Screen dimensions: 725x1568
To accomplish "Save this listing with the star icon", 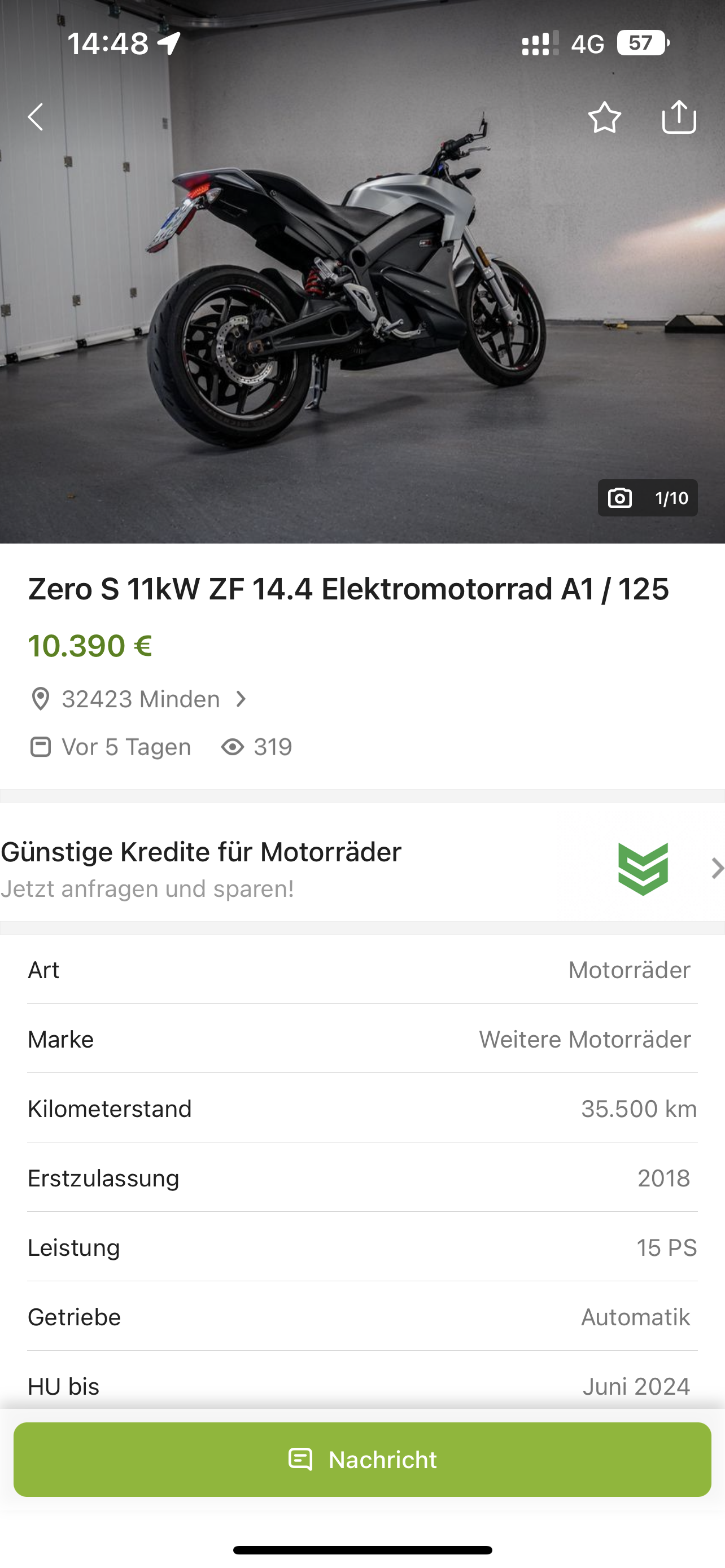I will [605, 117].
